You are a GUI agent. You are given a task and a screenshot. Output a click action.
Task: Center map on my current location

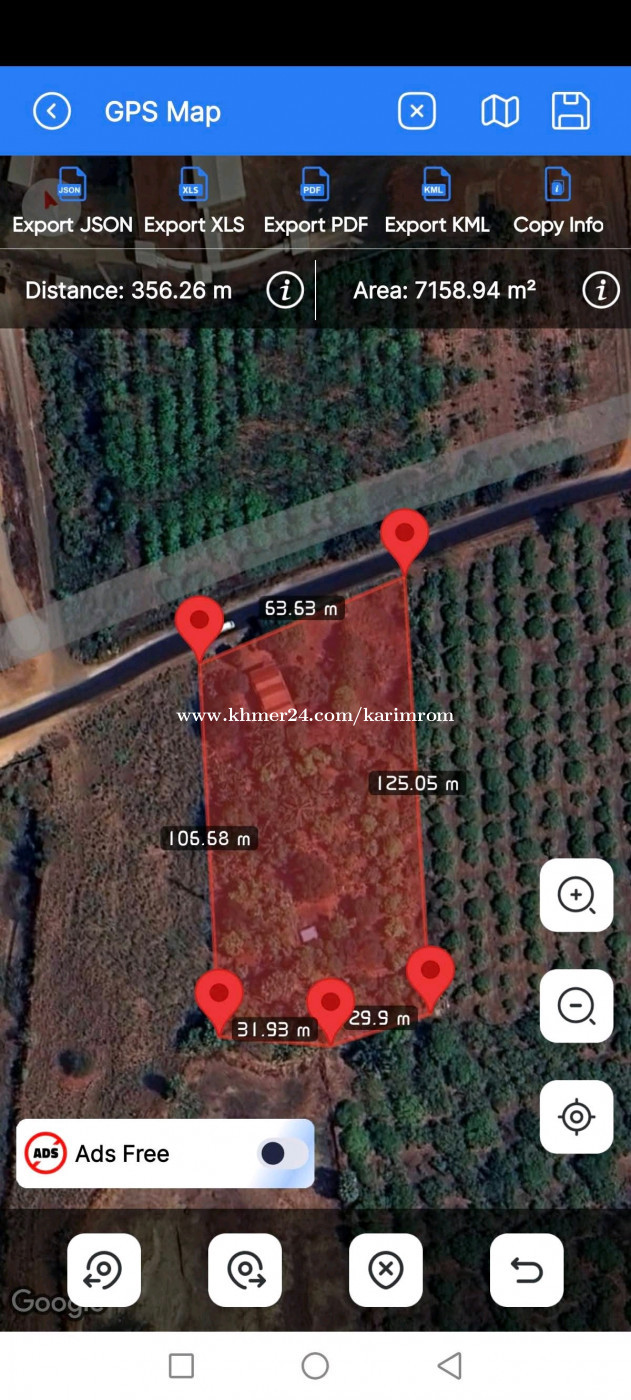click(x=577, y=1116)
